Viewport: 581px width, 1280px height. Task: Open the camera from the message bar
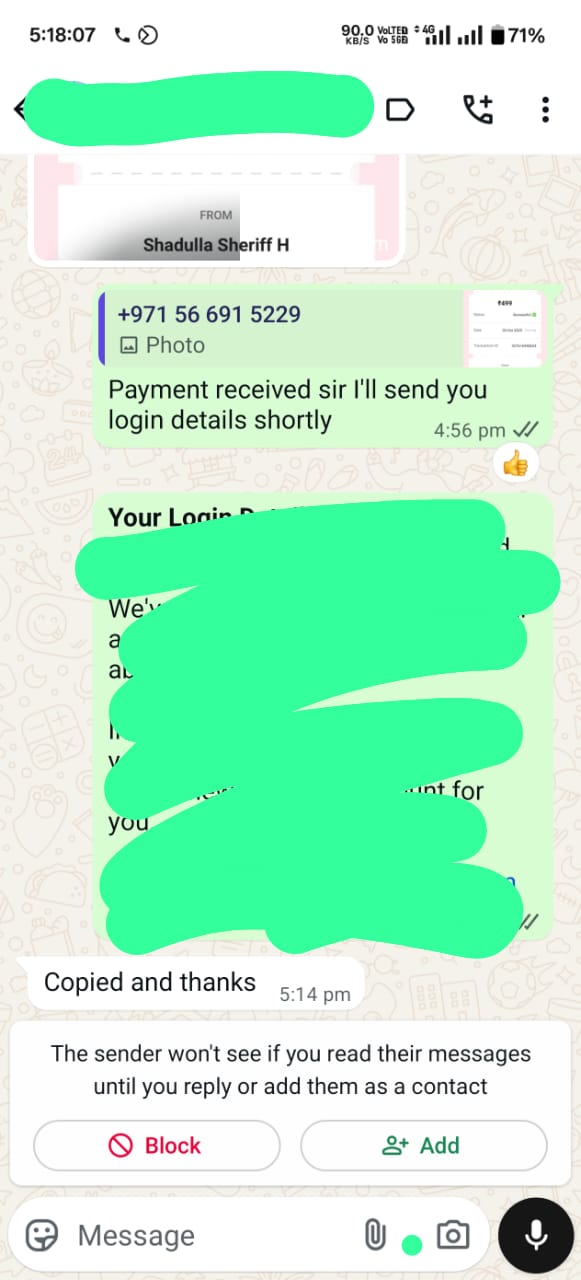point(453,1236)
